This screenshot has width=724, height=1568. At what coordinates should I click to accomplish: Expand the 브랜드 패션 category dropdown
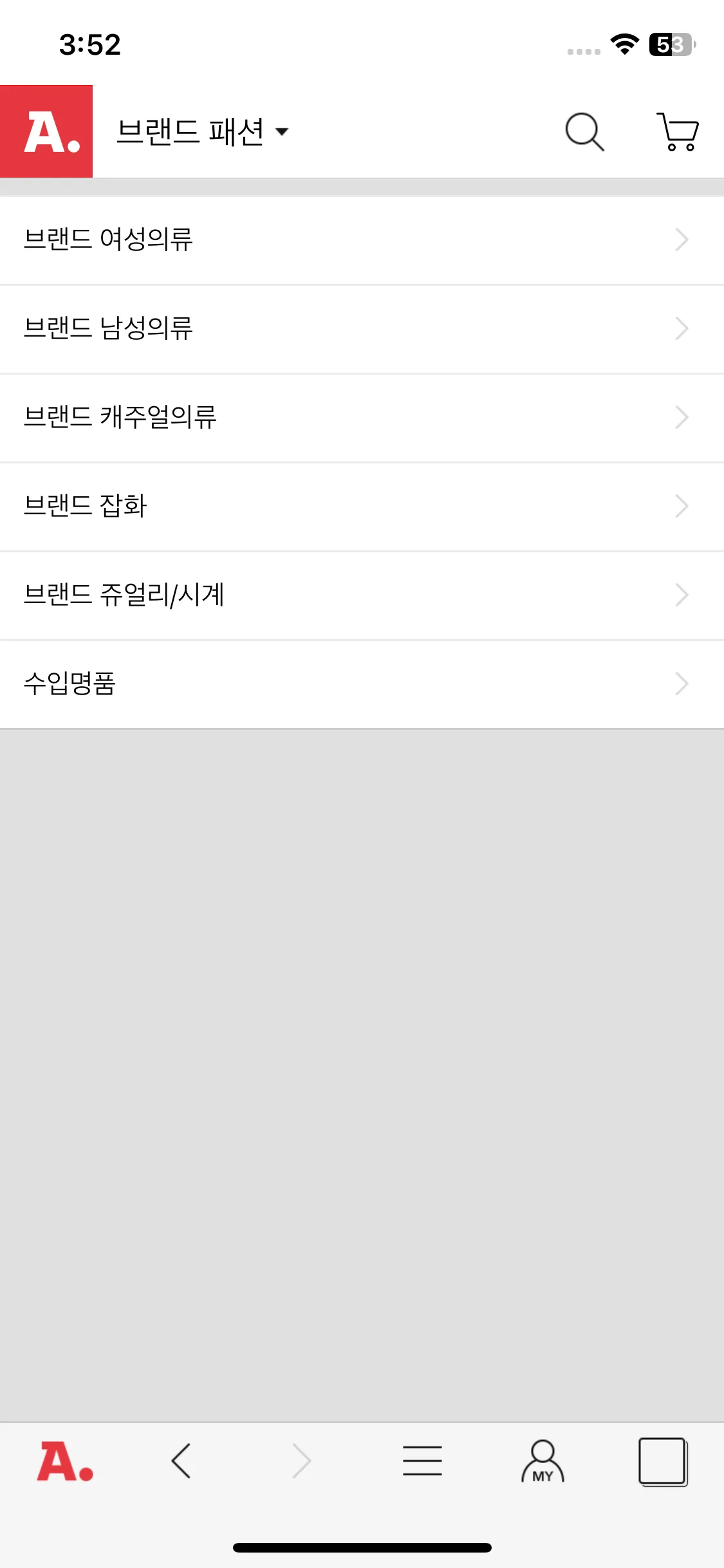[202, 132]
